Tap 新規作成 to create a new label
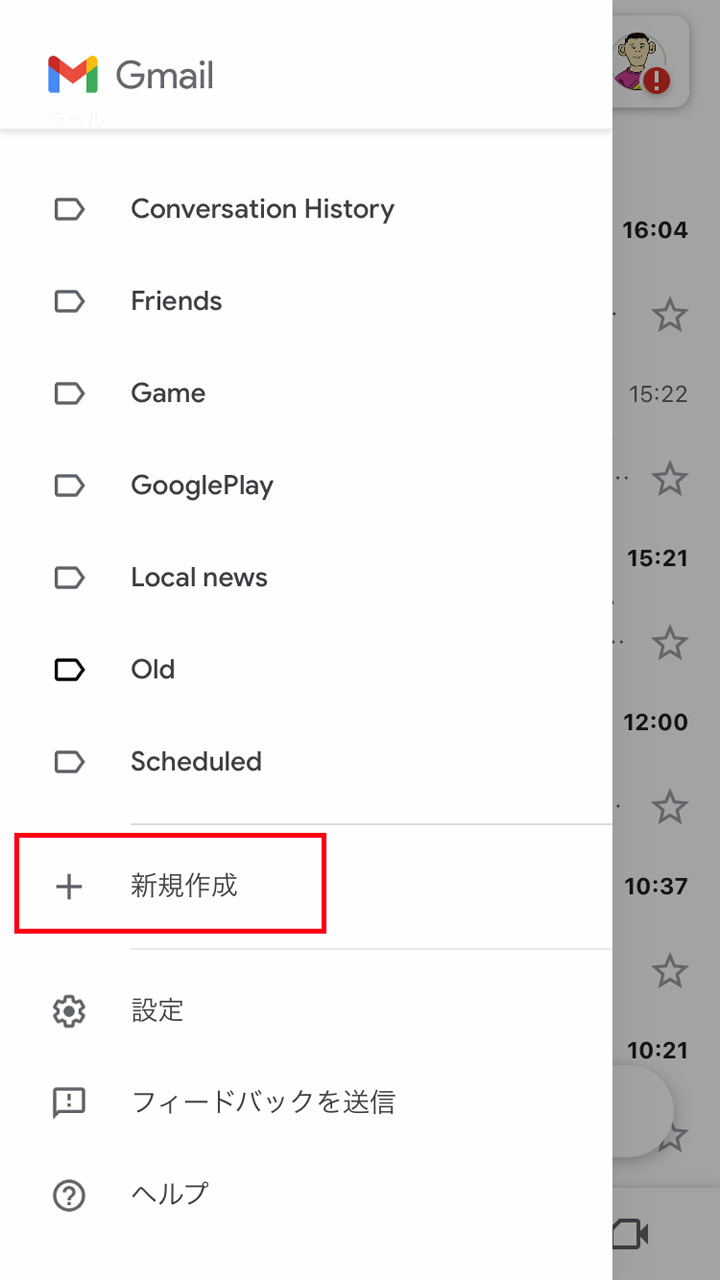720x1280 pixels. (x=184, y=886)
